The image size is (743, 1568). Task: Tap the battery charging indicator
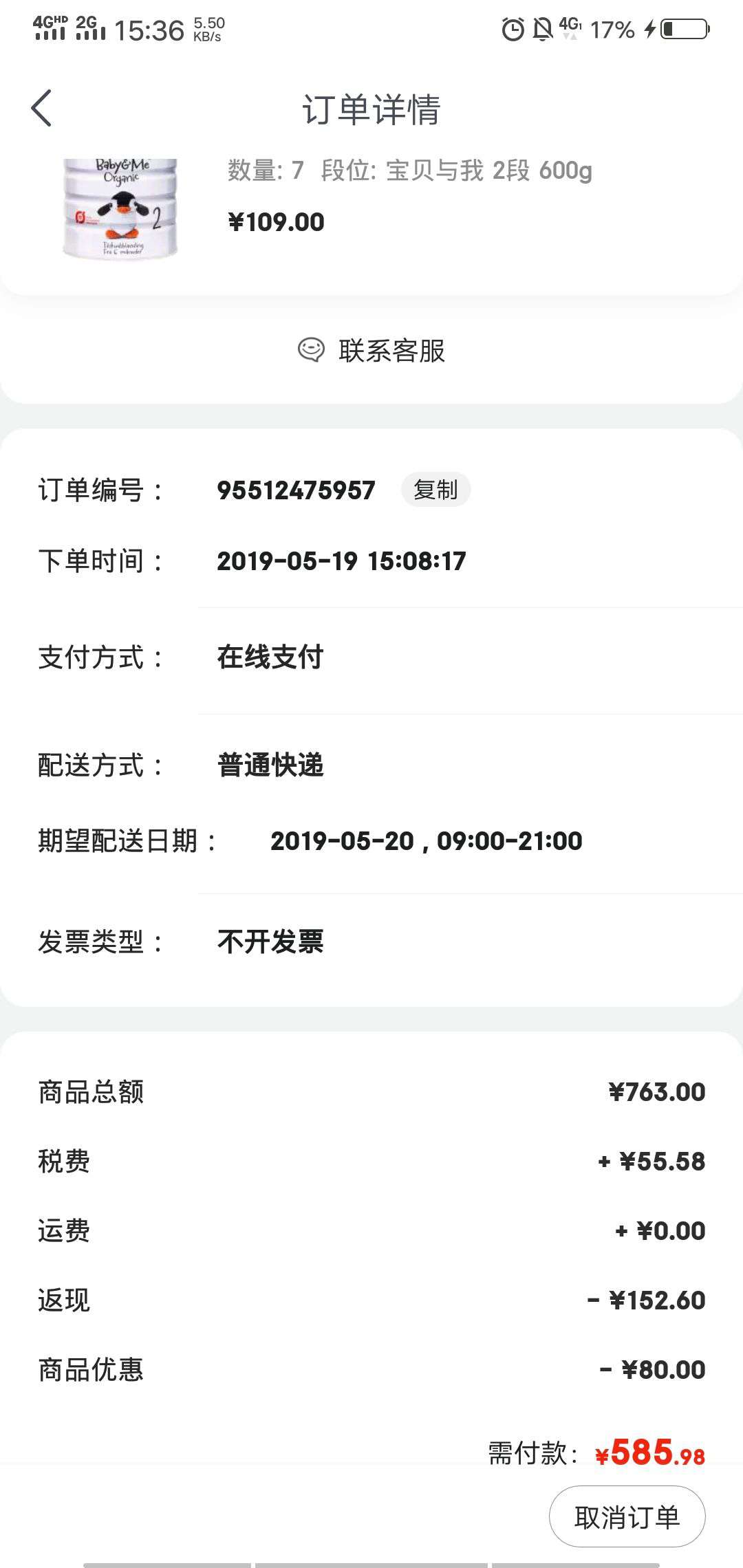(x=681, y=28)
